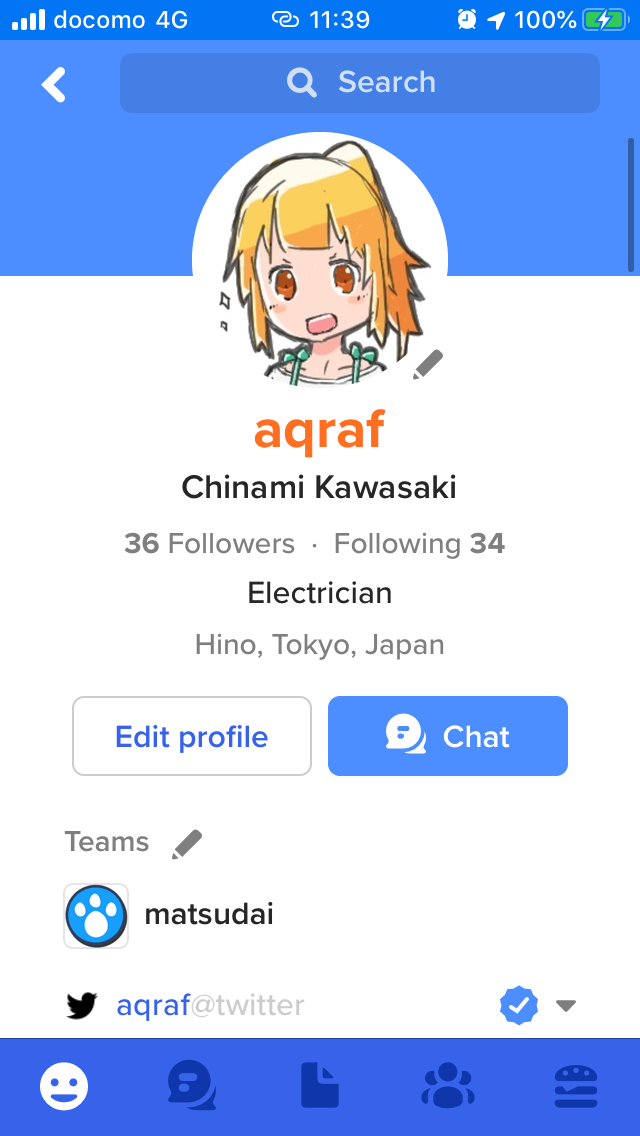Tap the Edit profile button
This screenshot has width=640, height=1136.
(192, 737)
